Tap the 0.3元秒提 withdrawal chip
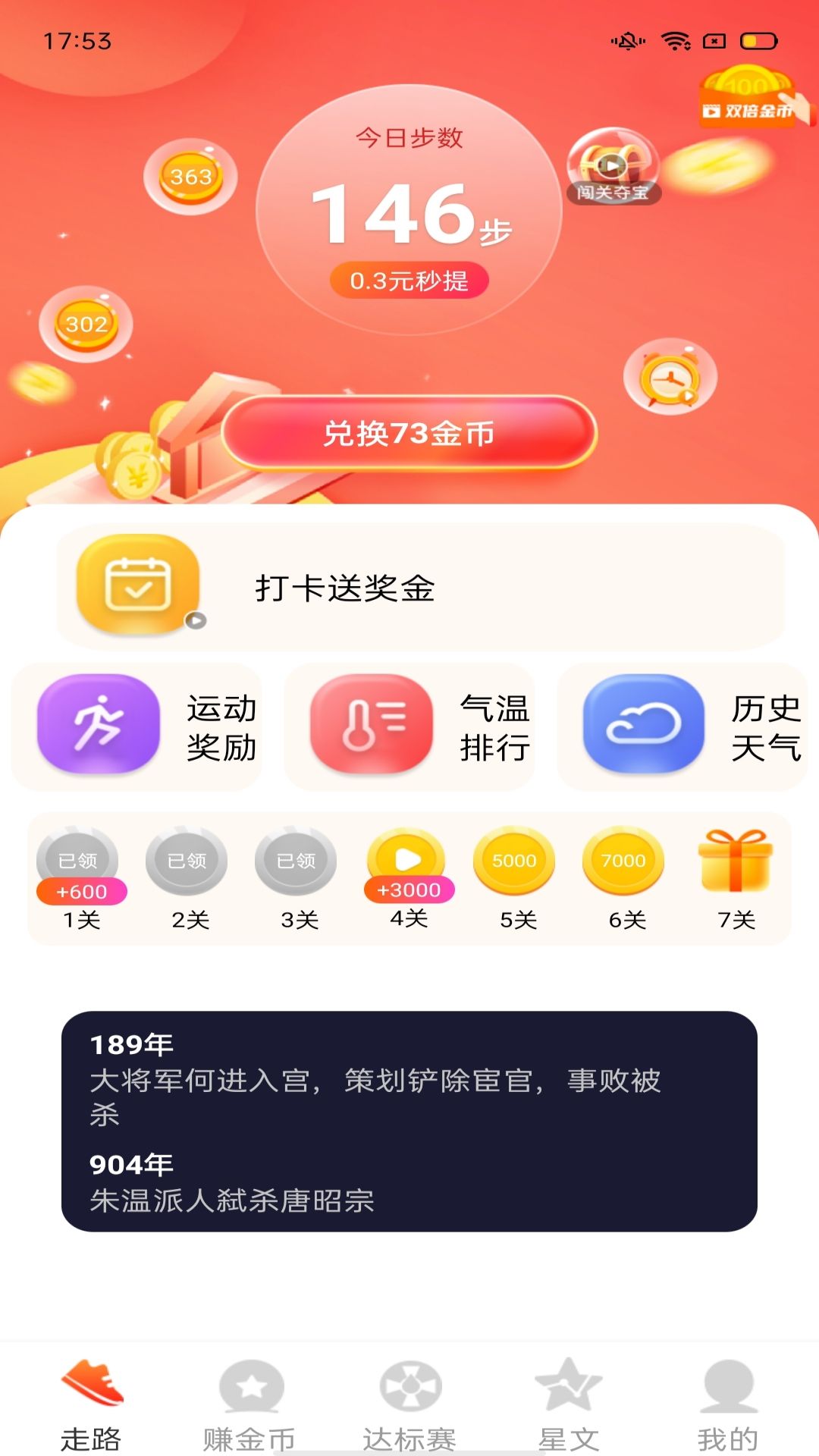 pos(409,281)
